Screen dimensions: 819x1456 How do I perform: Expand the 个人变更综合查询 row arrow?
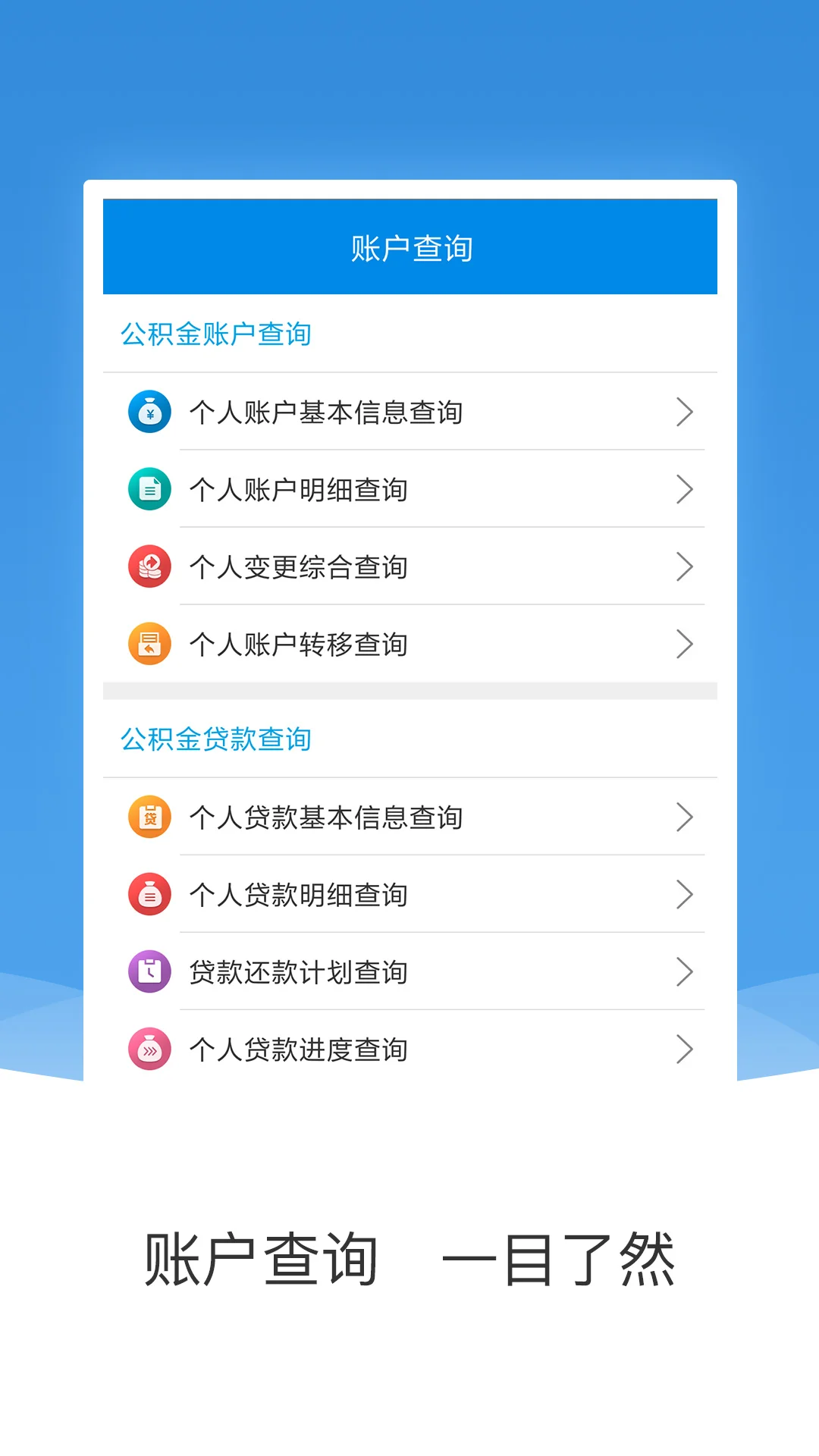point(685,566)
